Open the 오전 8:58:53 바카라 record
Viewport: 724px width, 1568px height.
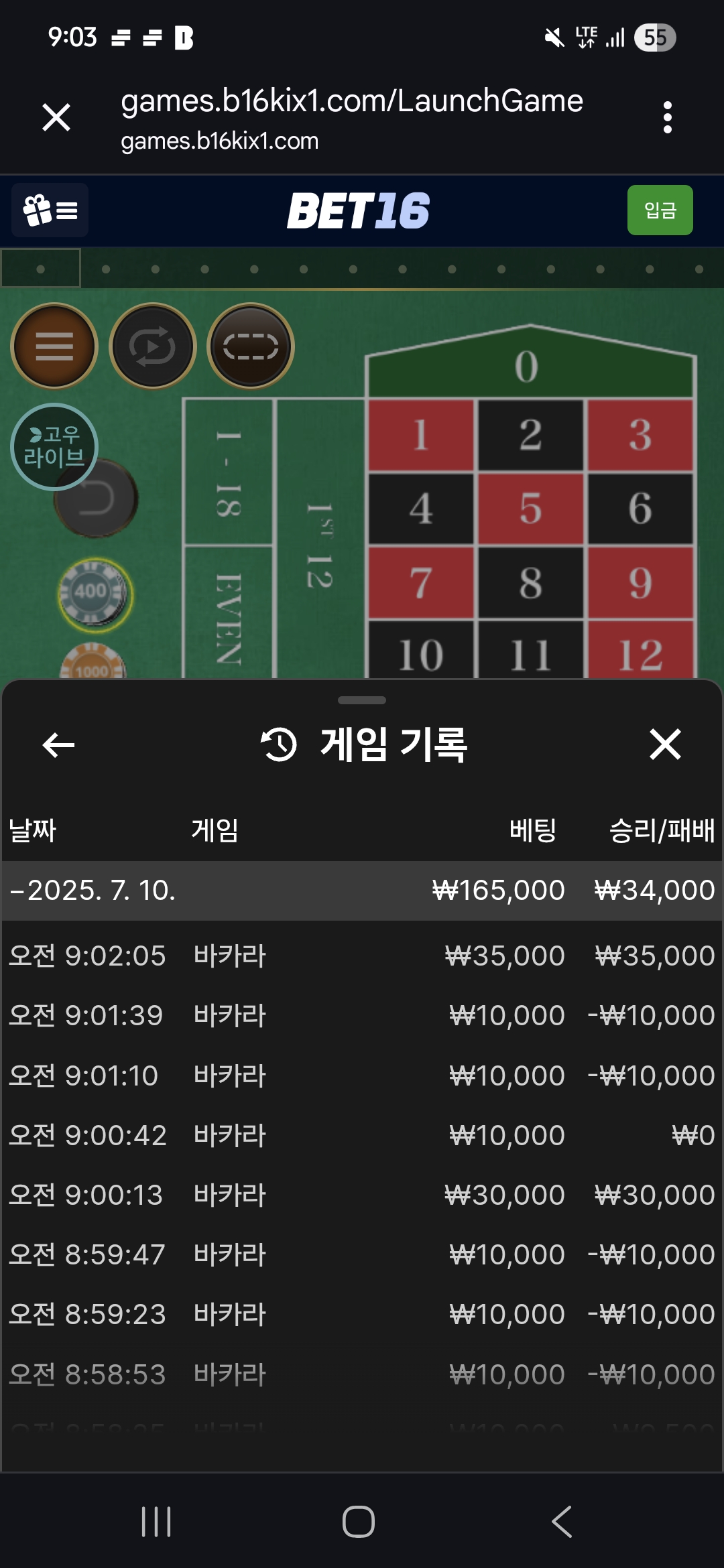(x=362, y=1374)
